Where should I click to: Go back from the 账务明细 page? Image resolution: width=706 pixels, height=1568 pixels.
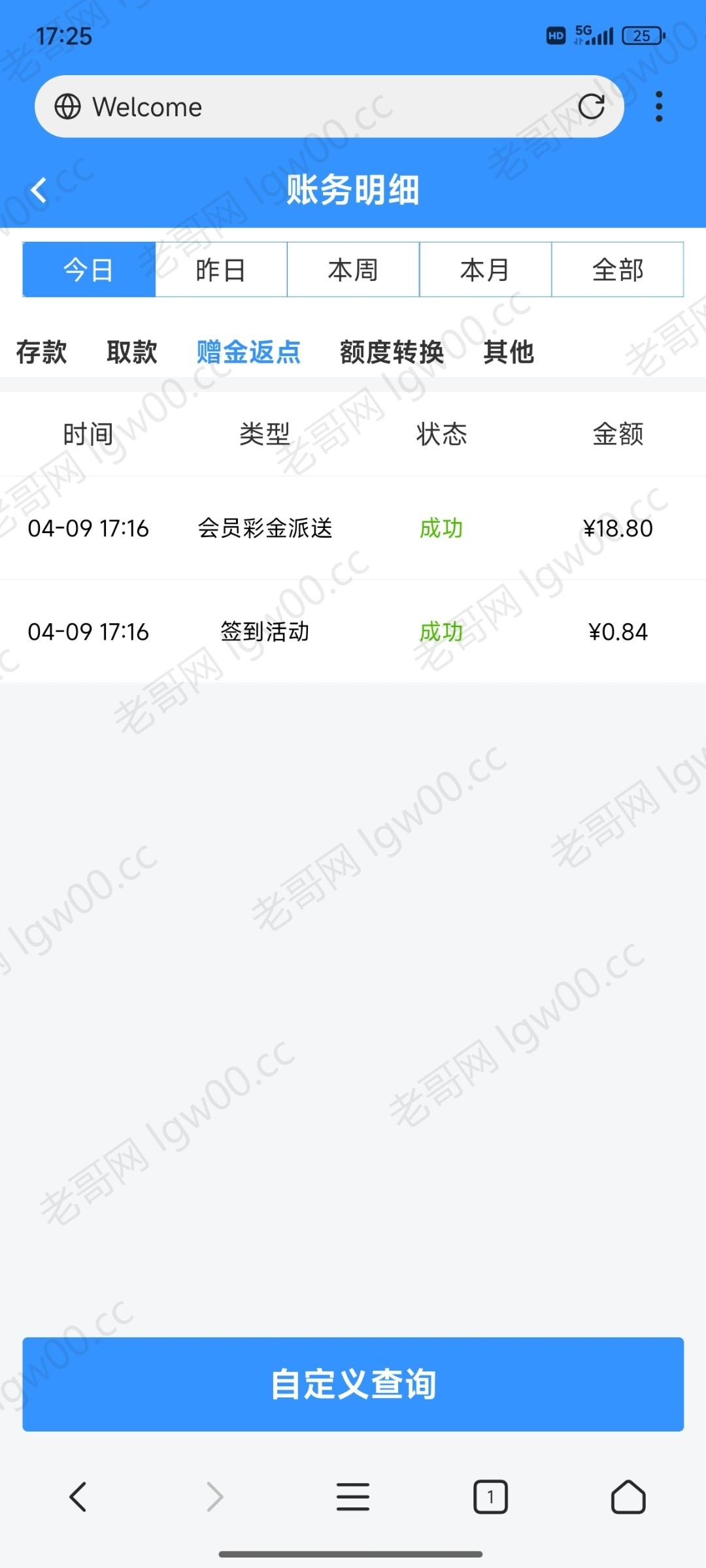pos(39,190)
